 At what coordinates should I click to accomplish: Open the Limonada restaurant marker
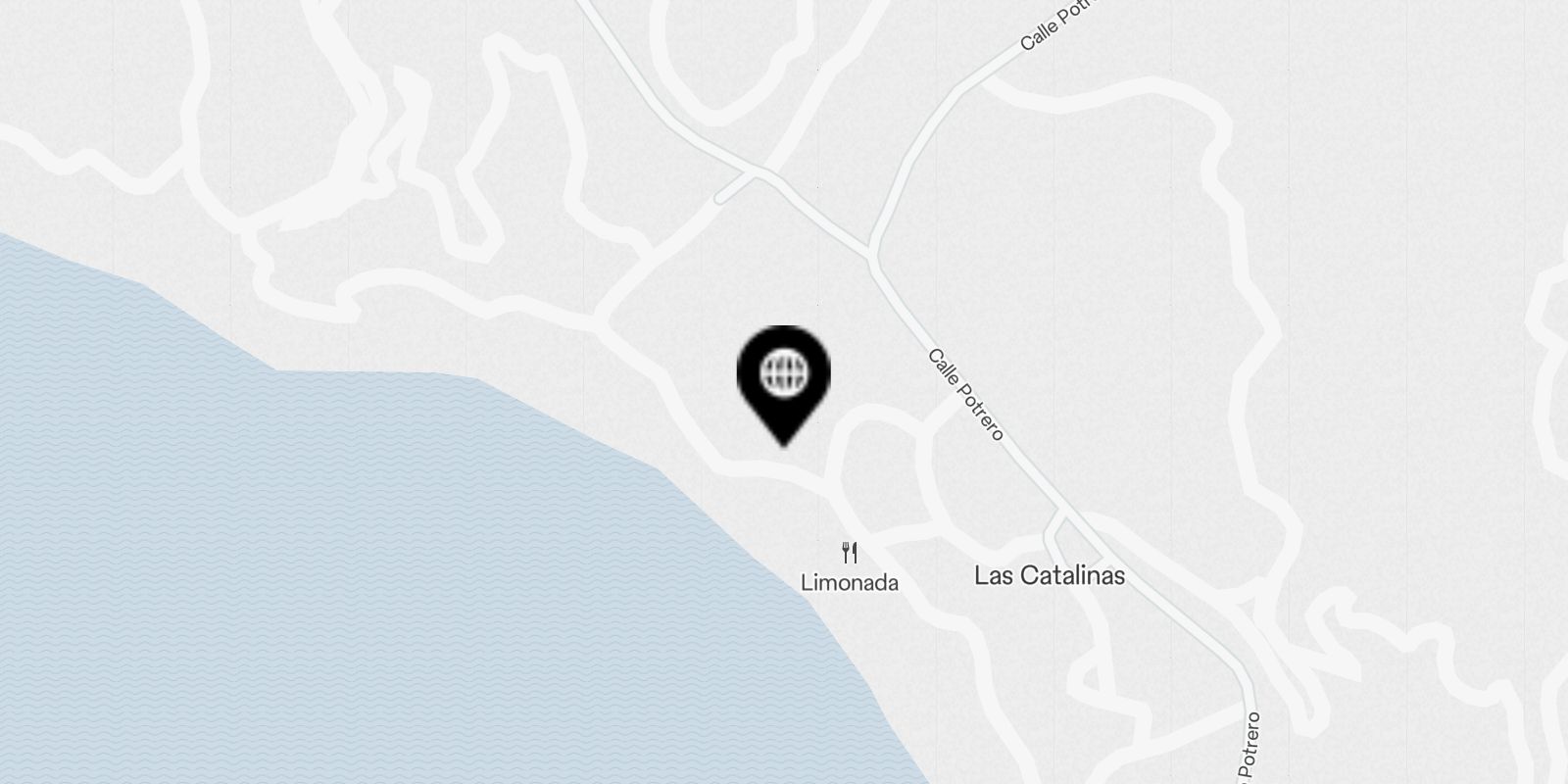coord(850,554)
